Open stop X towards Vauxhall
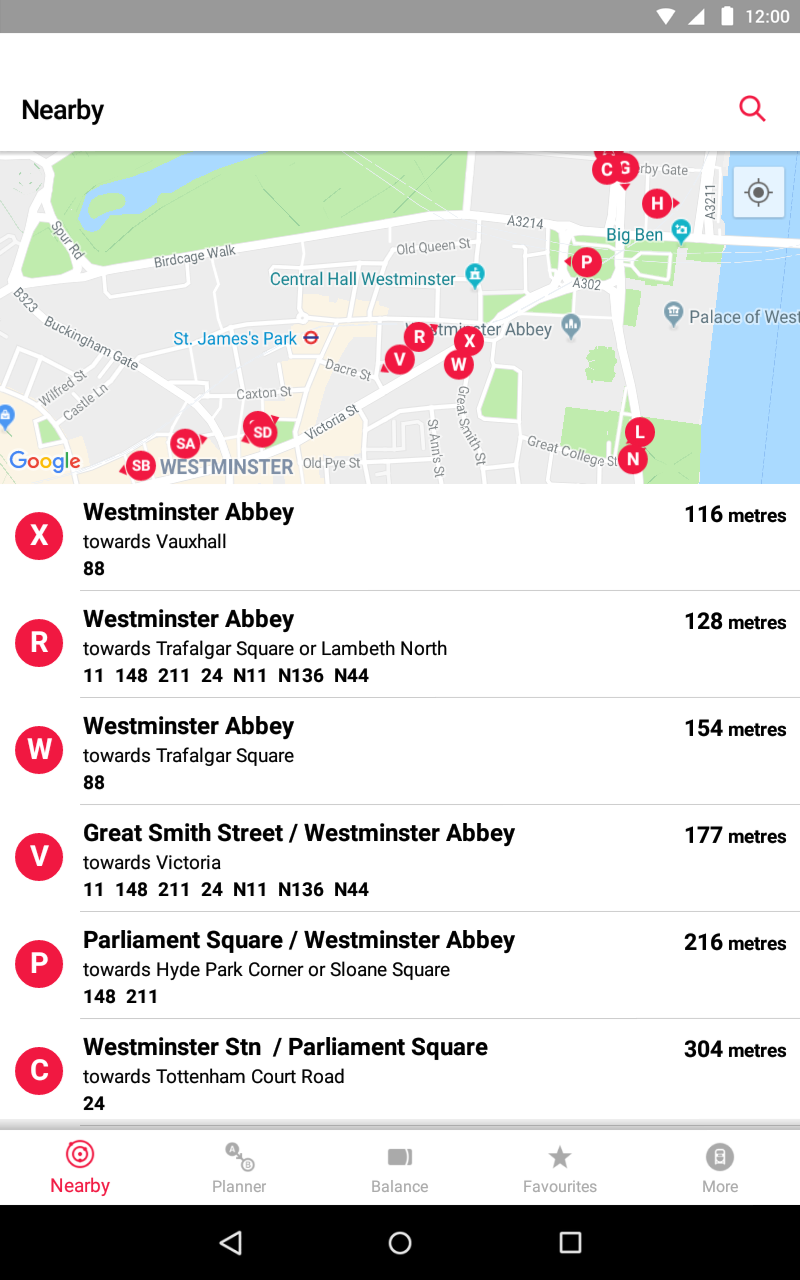800x1280 pixels. 400,538
